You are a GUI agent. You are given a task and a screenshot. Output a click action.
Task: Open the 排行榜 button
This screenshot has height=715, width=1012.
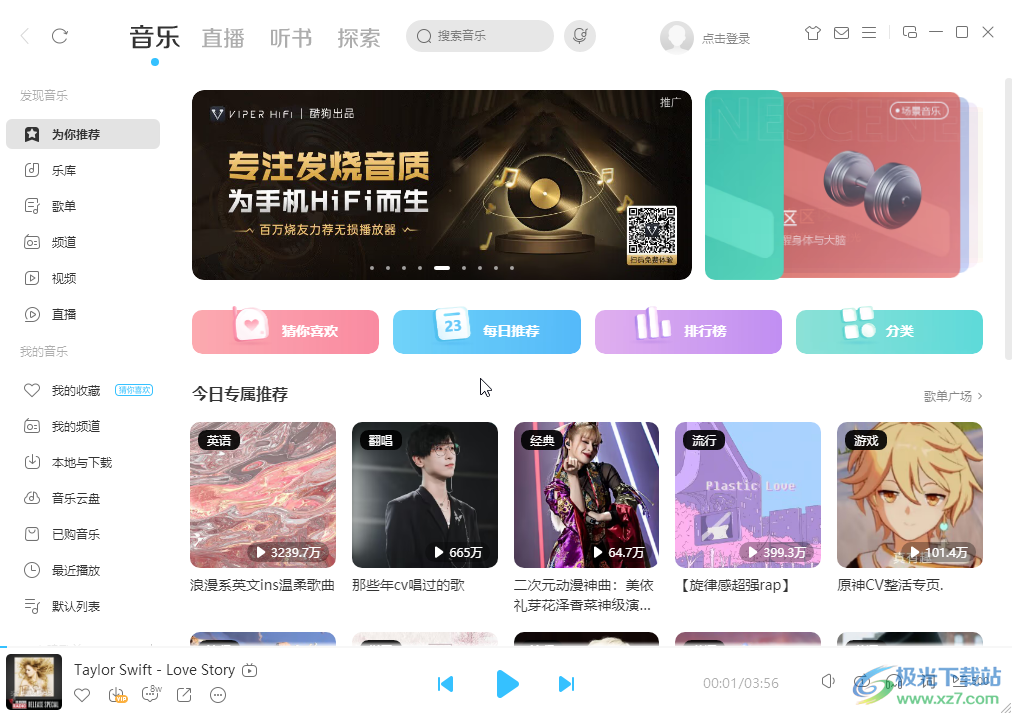(688, 331)
